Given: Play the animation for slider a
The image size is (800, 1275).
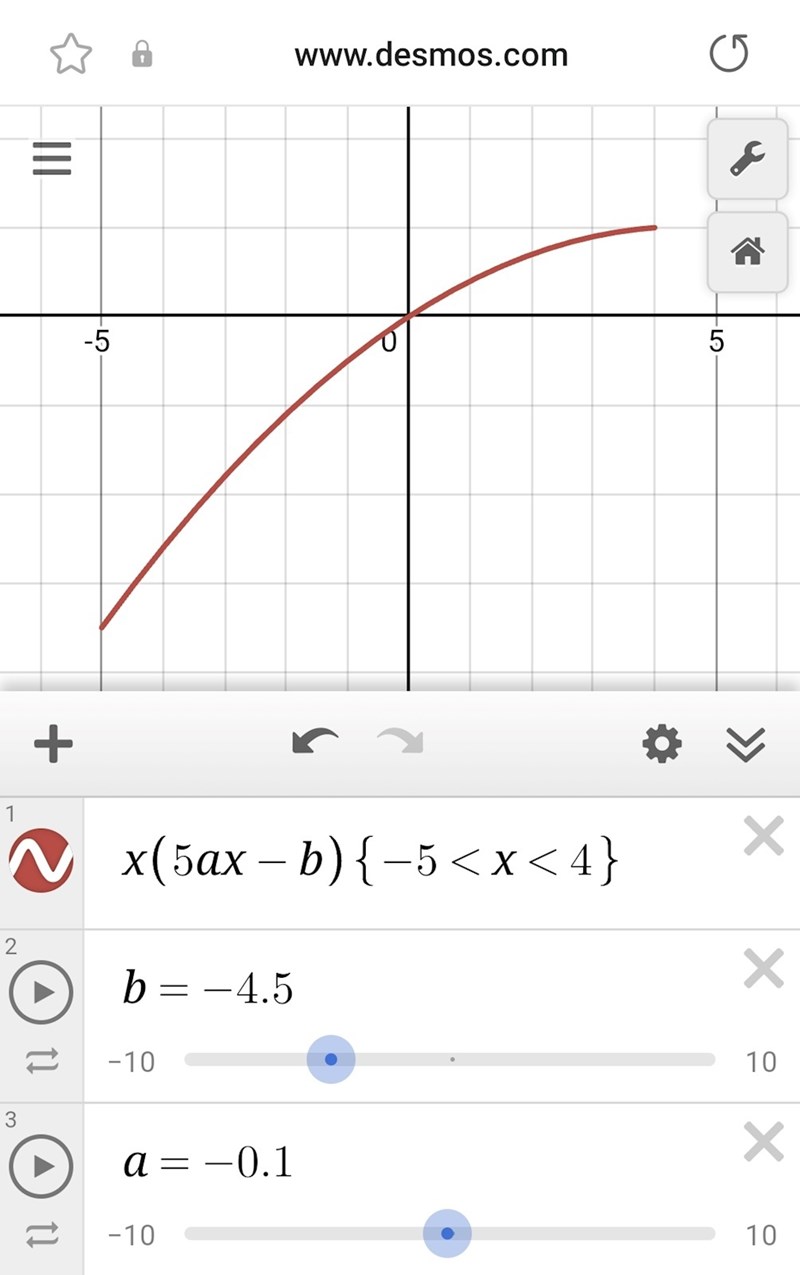Looking at the screenshot, I should click(41, 1165).
